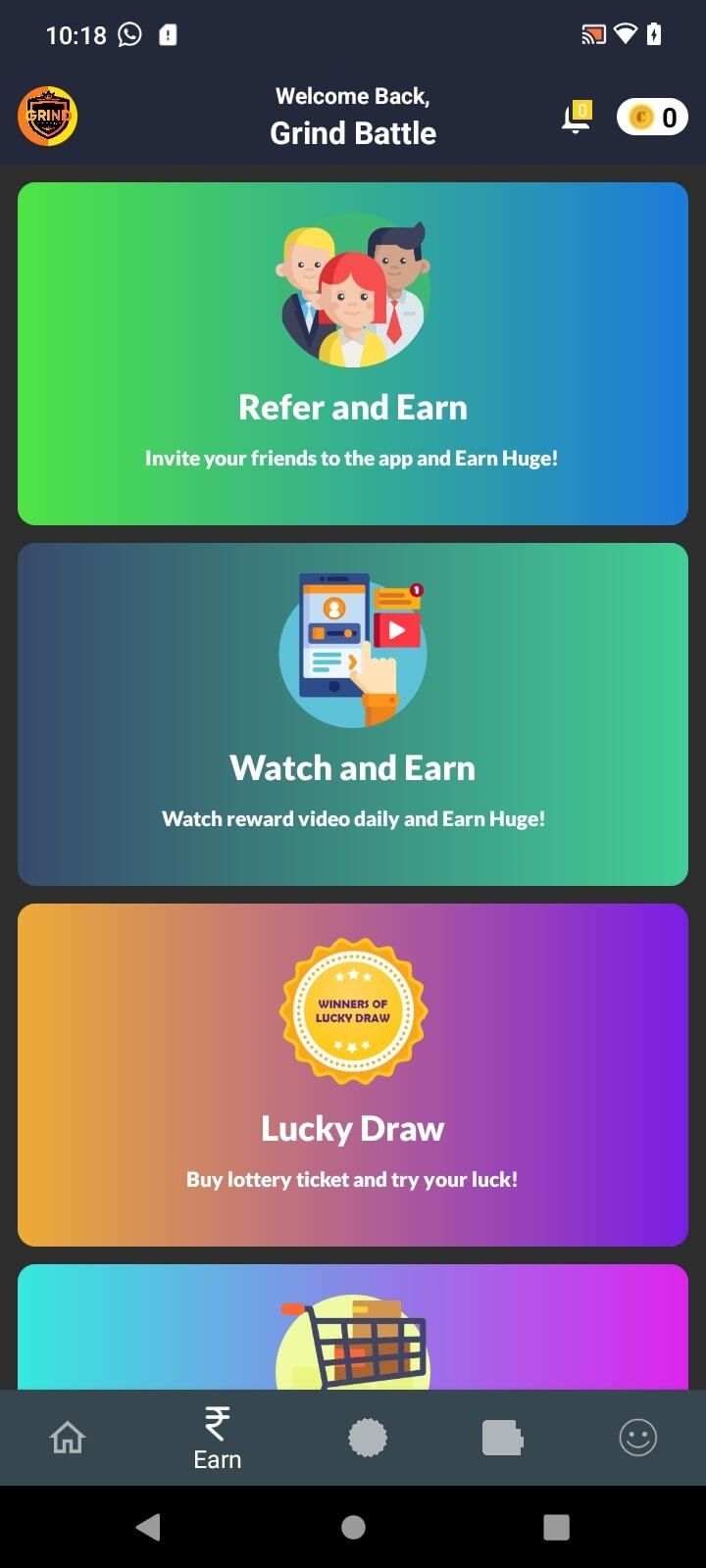The width and height of the screenshot is (706, 1568).
Task: Open the Watch and Earn card
Action: (353, 714)
